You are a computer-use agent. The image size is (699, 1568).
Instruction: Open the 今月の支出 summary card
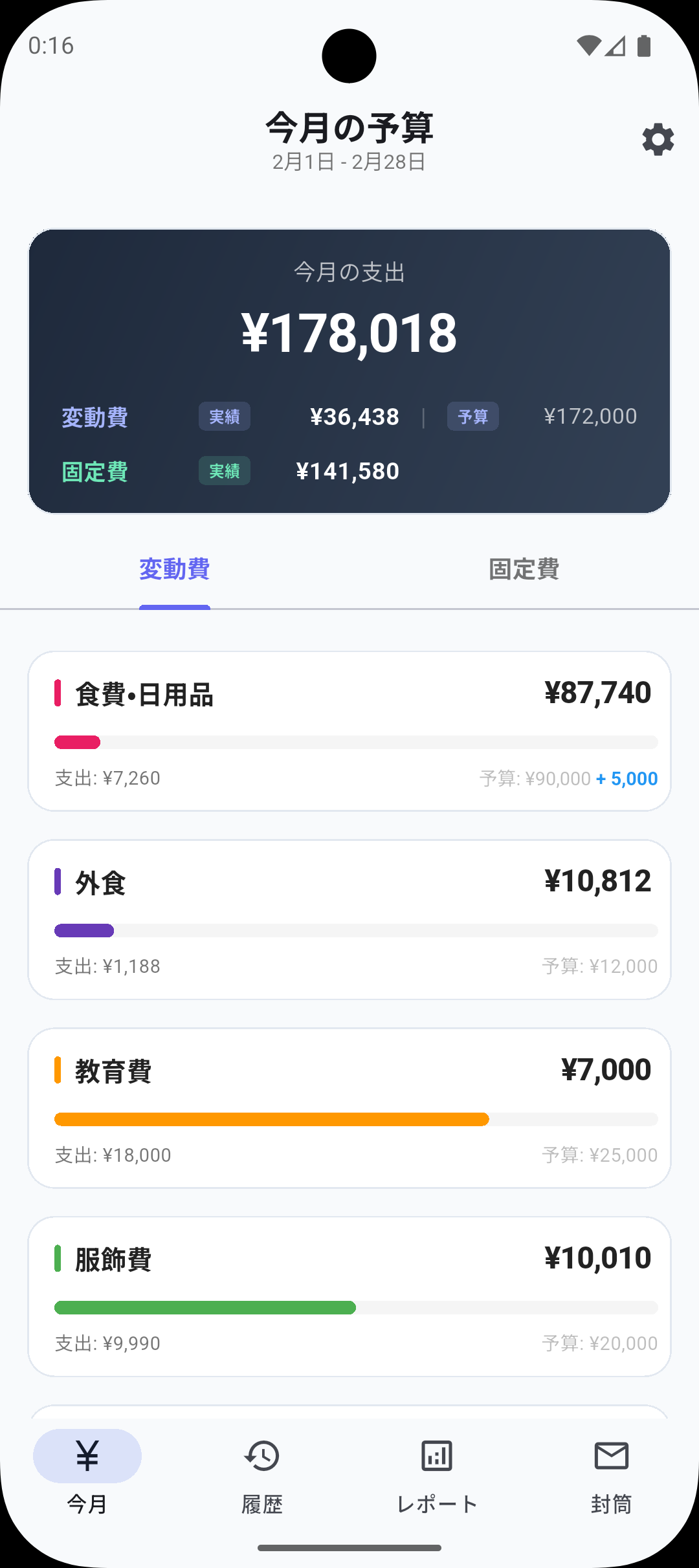[349, 371]
